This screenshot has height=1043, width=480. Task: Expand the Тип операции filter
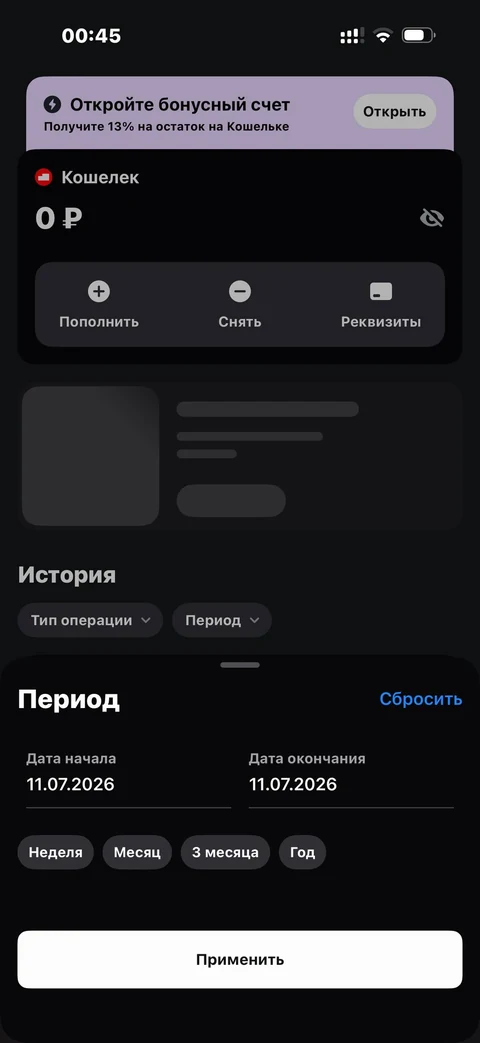(90, 621)
